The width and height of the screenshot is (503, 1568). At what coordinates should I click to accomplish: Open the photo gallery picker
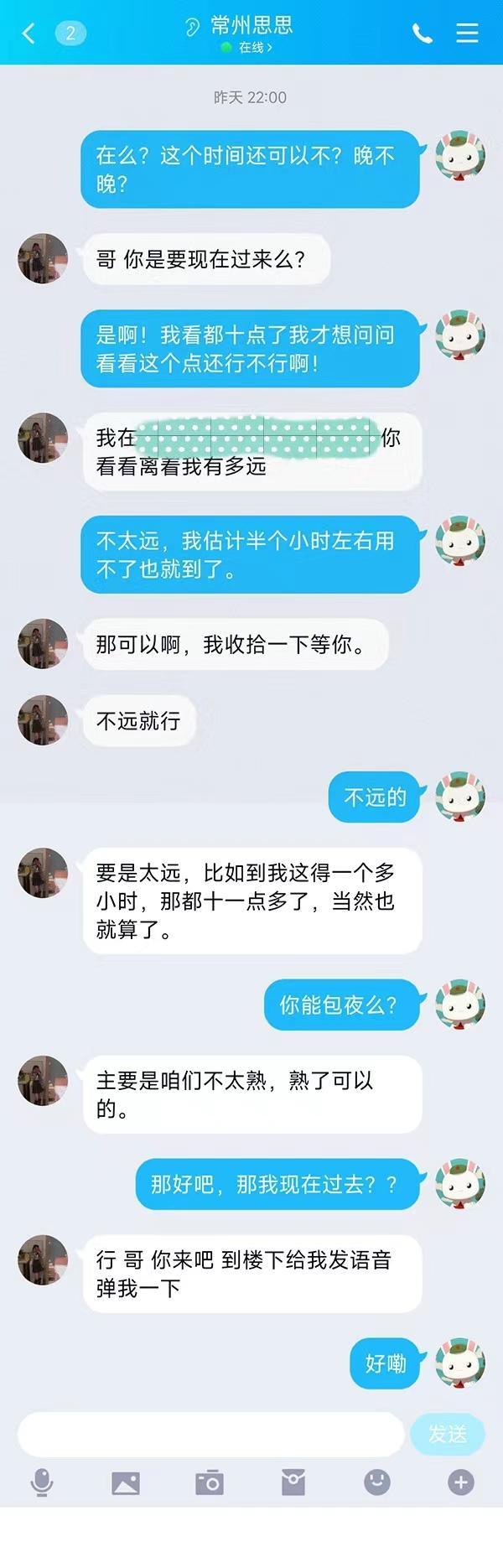point(126,1482)
